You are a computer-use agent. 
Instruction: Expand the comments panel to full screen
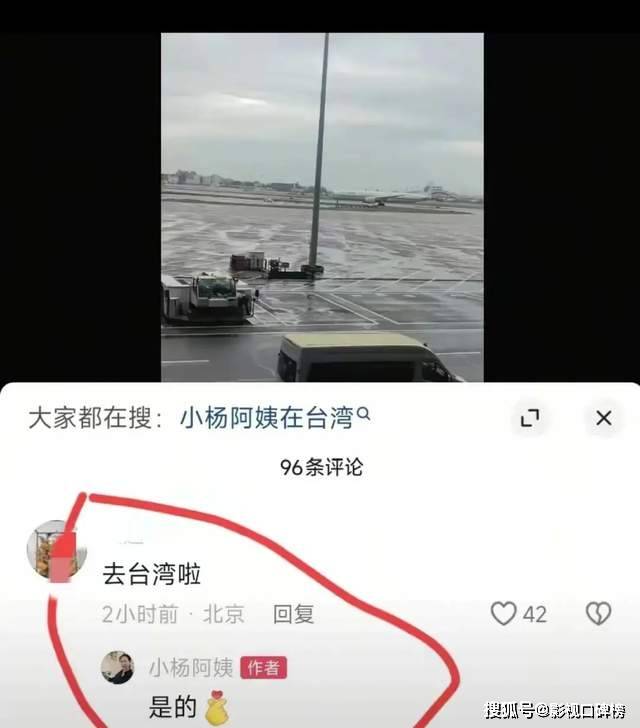530,418
